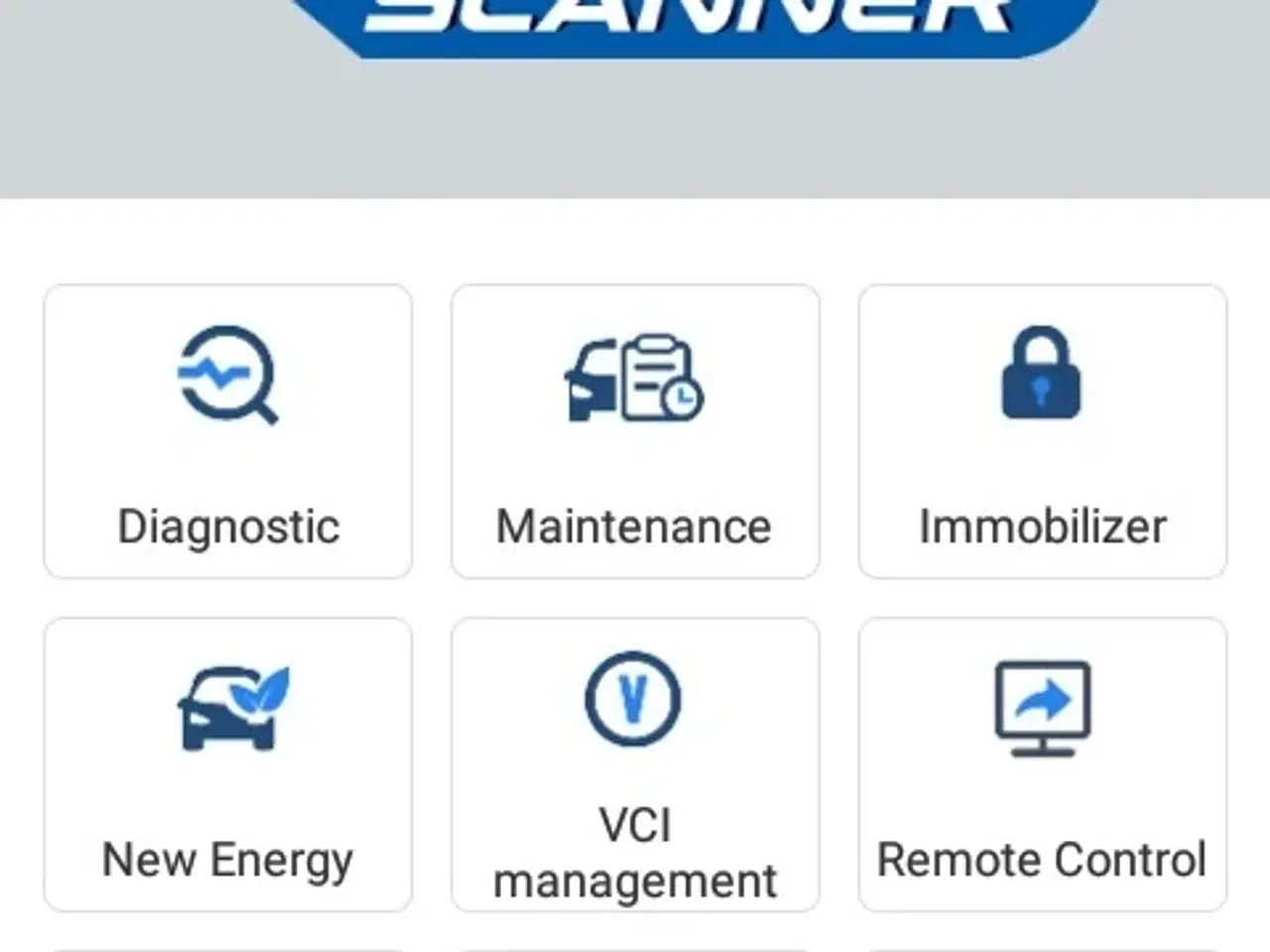Select the Maintenance card
Viewport: 1270px width, 952px height.
tap(635, 431)
